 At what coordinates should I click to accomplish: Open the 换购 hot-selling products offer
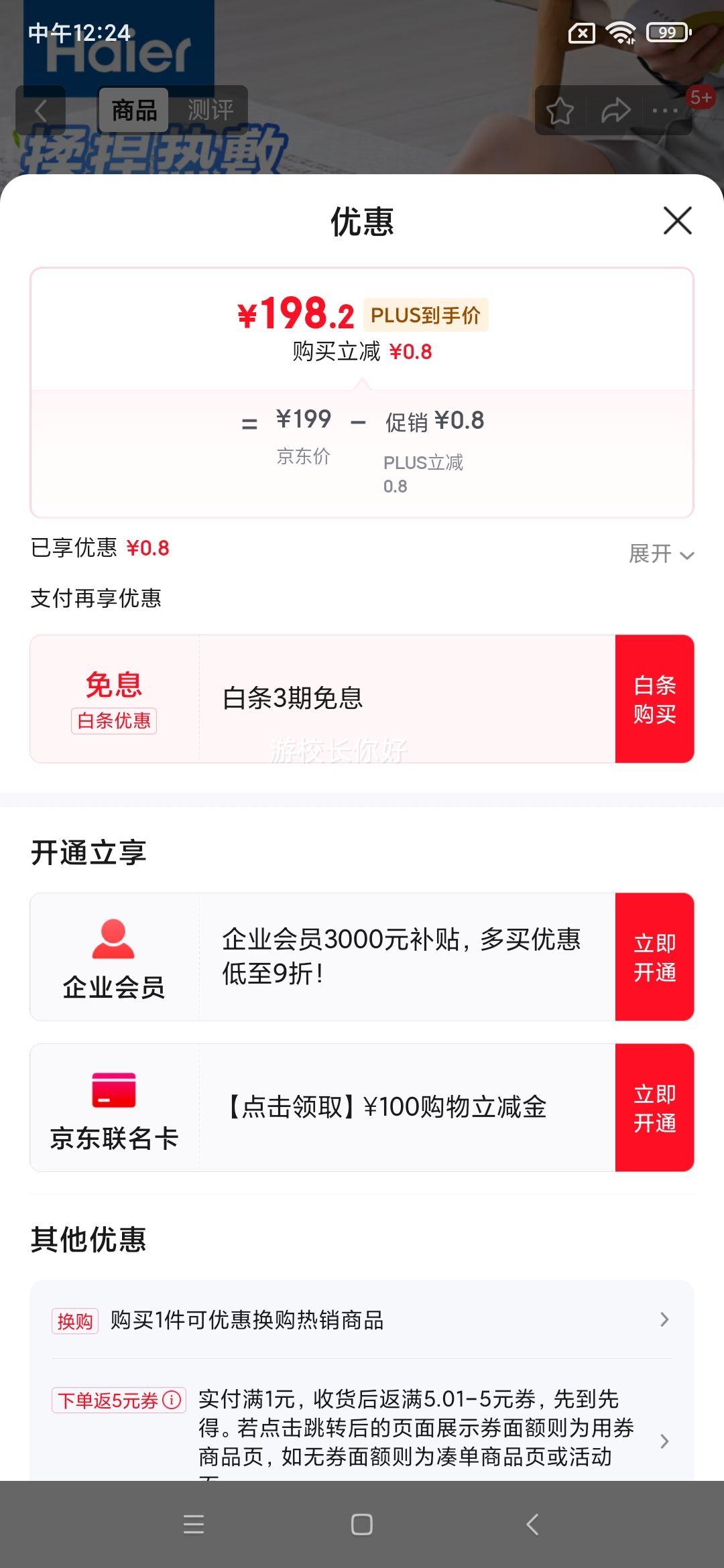click(362, 1320)
